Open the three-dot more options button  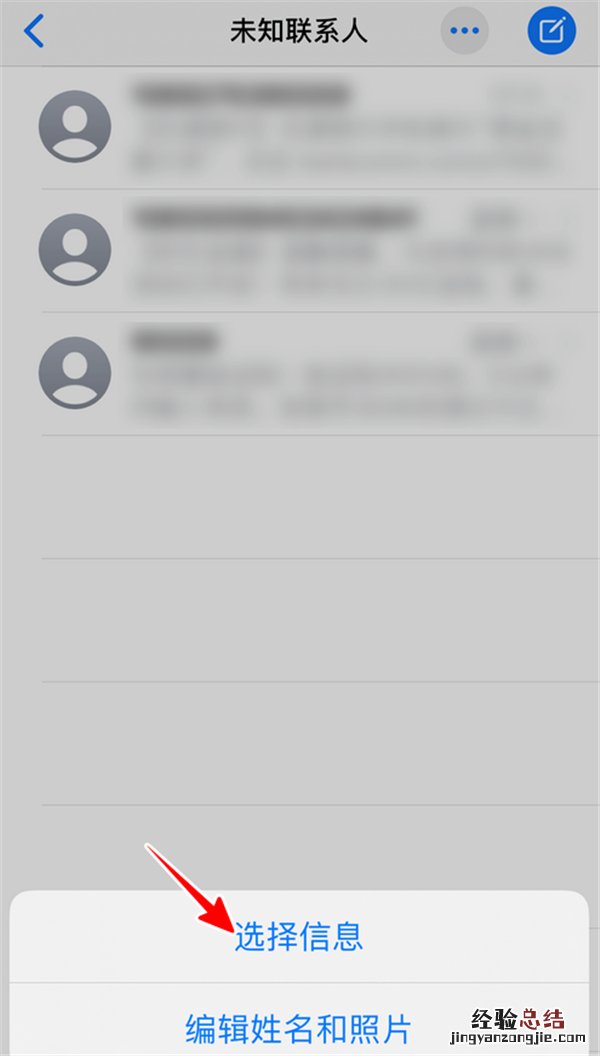pos(464,31)
